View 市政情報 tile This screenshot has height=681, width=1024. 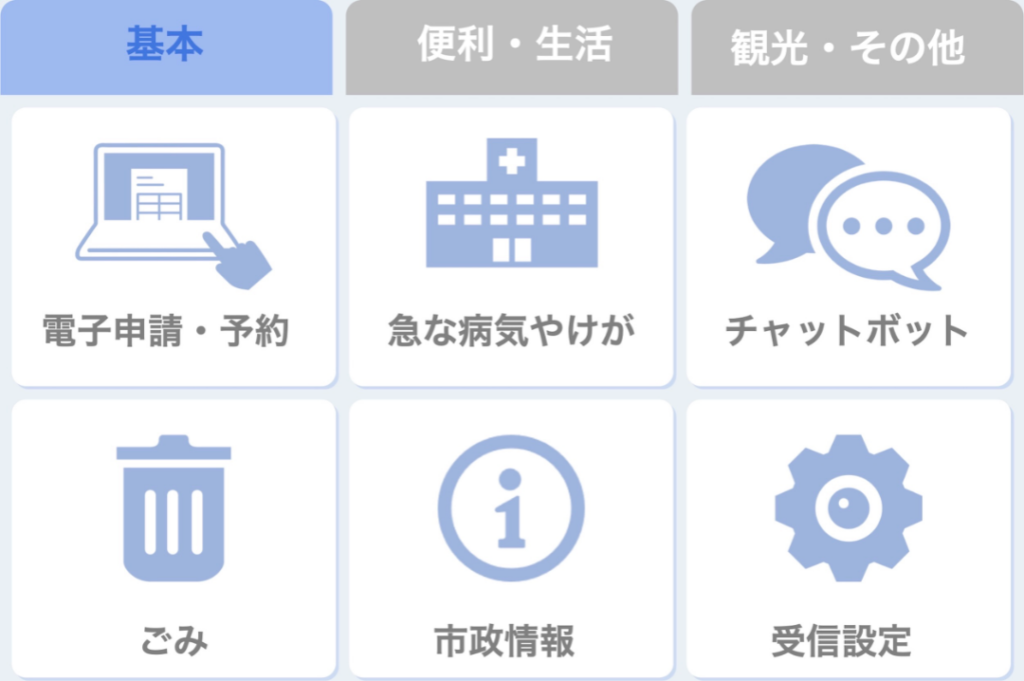point(511,538)
